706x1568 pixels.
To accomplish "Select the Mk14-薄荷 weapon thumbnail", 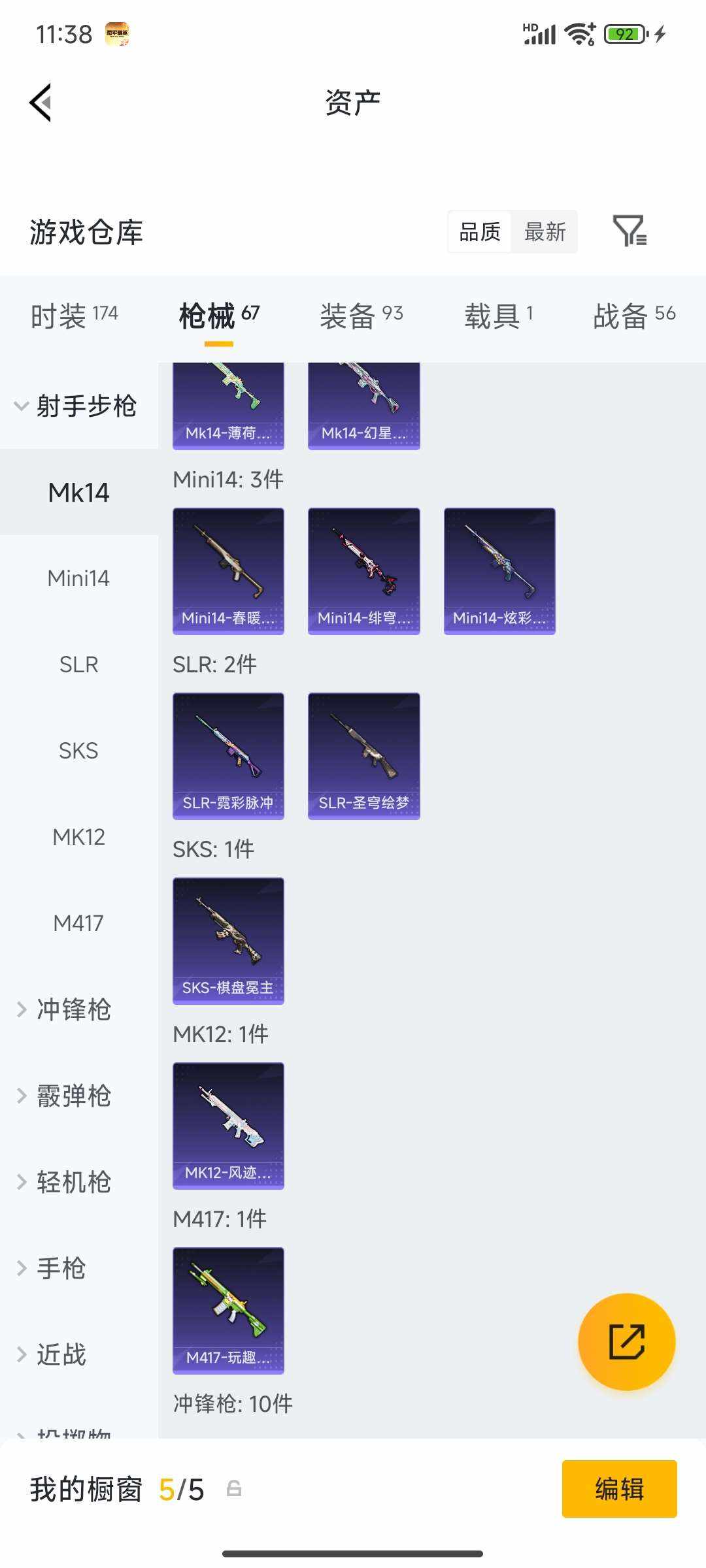I will pos(228,405).
